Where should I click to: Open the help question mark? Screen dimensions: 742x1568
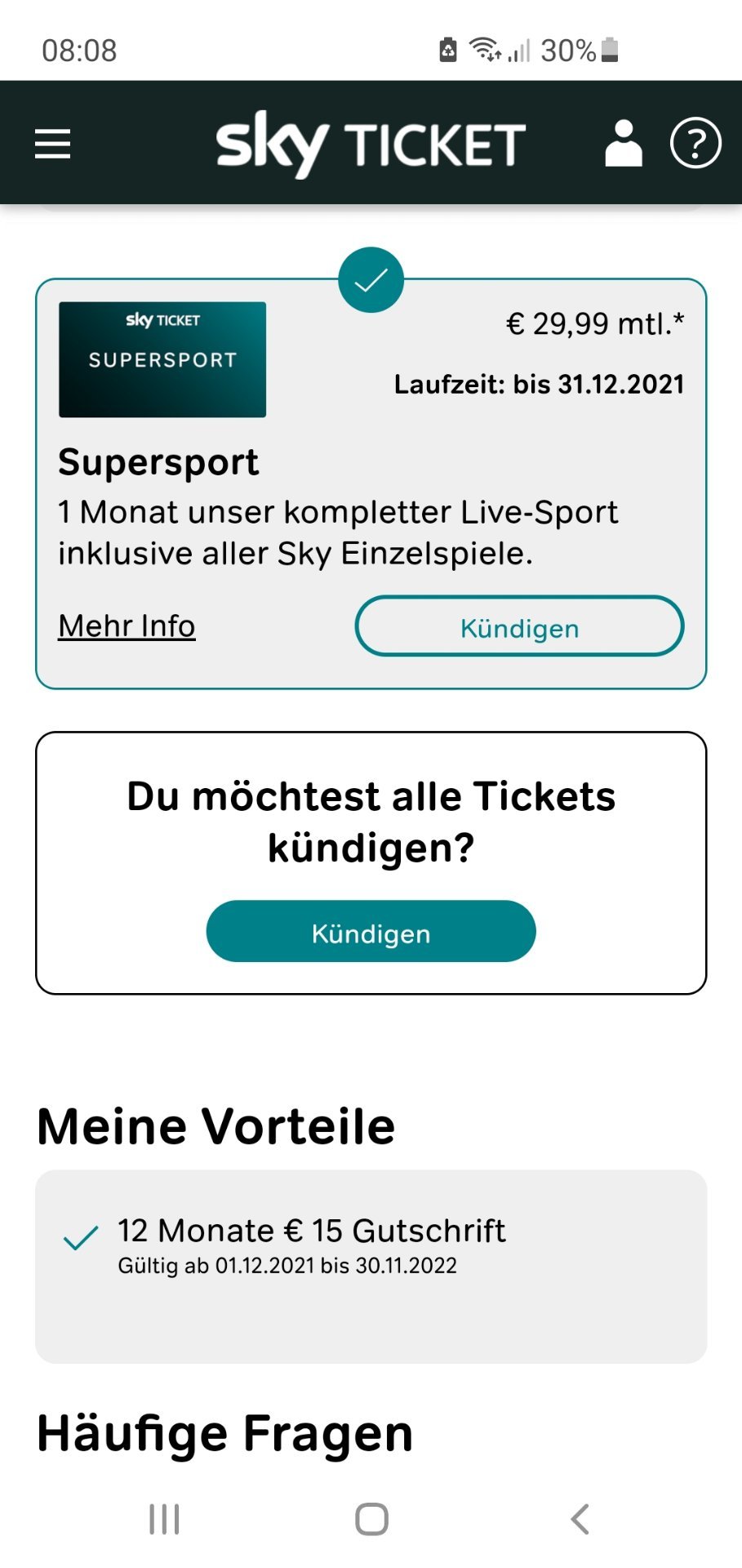coord(695,144)
